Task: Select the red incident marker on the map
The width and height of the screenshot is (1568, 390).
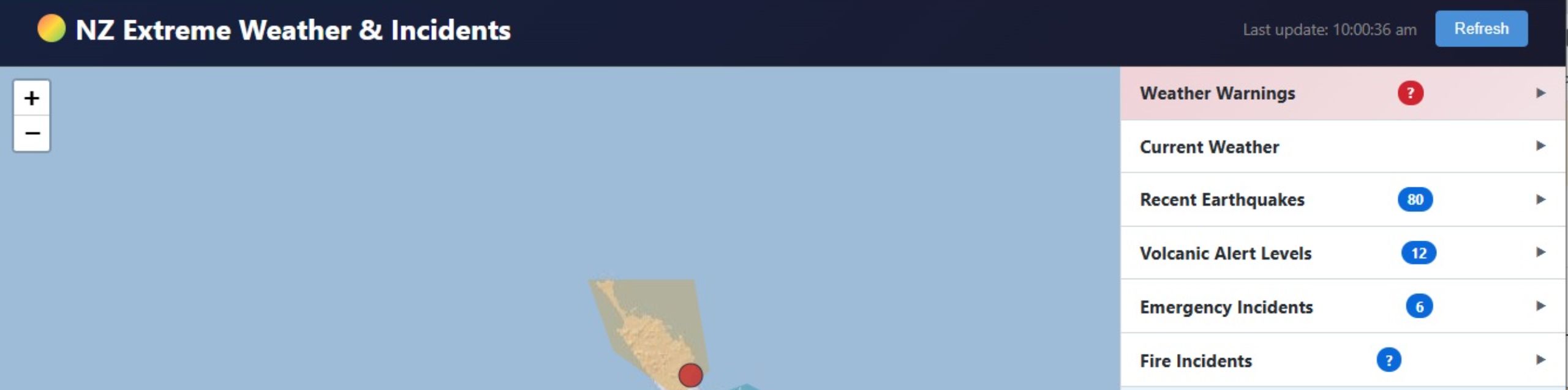Action: tap(690, 375)
